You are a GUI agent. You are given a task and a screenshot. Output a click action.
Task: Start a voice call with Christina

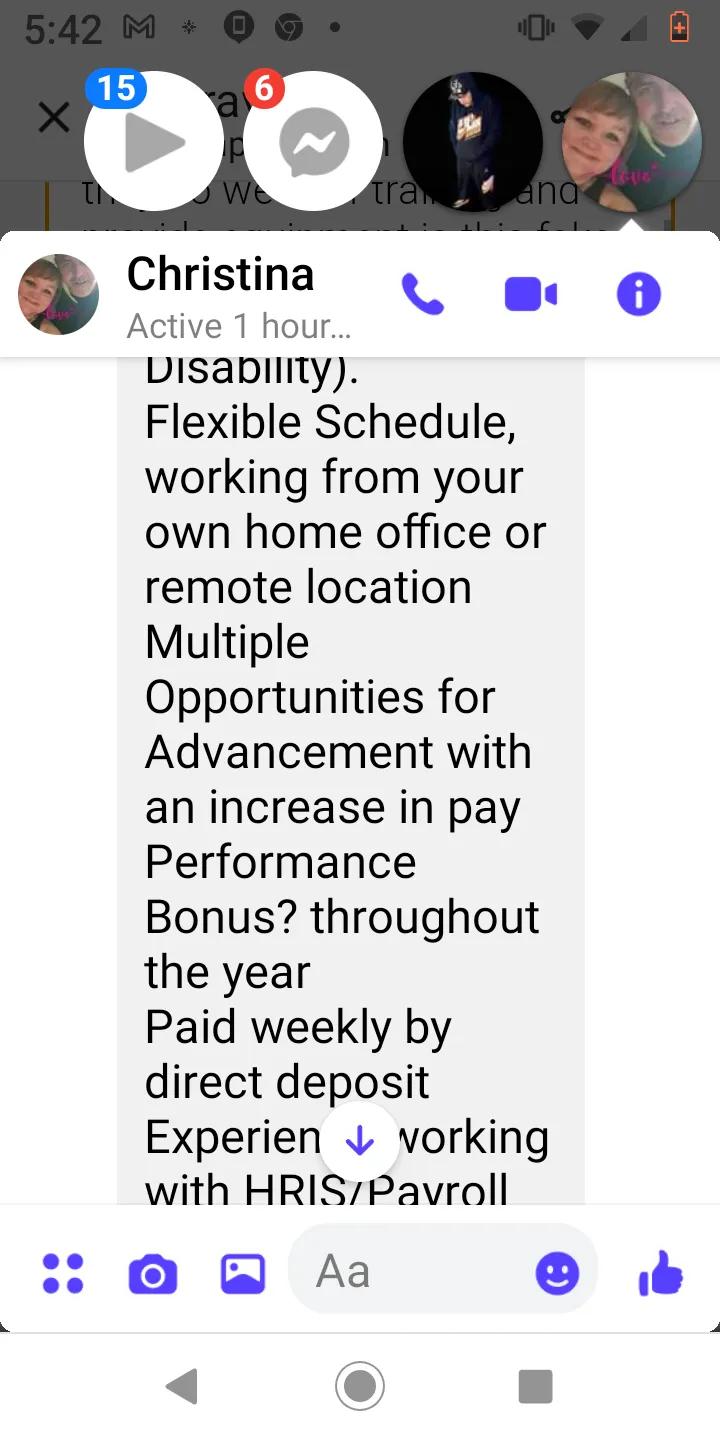(x=423, y=295)
